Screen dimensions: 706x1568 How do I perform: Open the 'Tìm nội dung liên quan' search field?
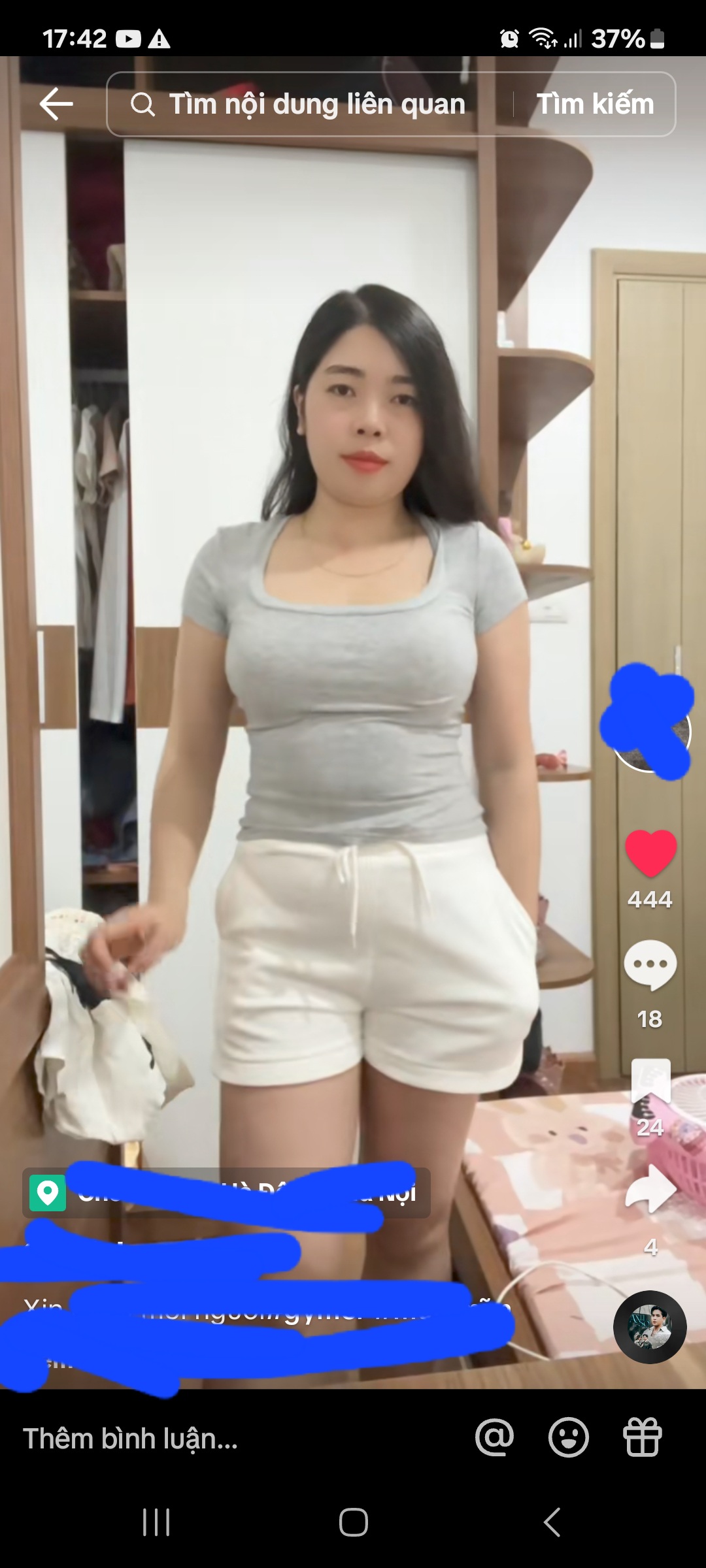[307, 105]
